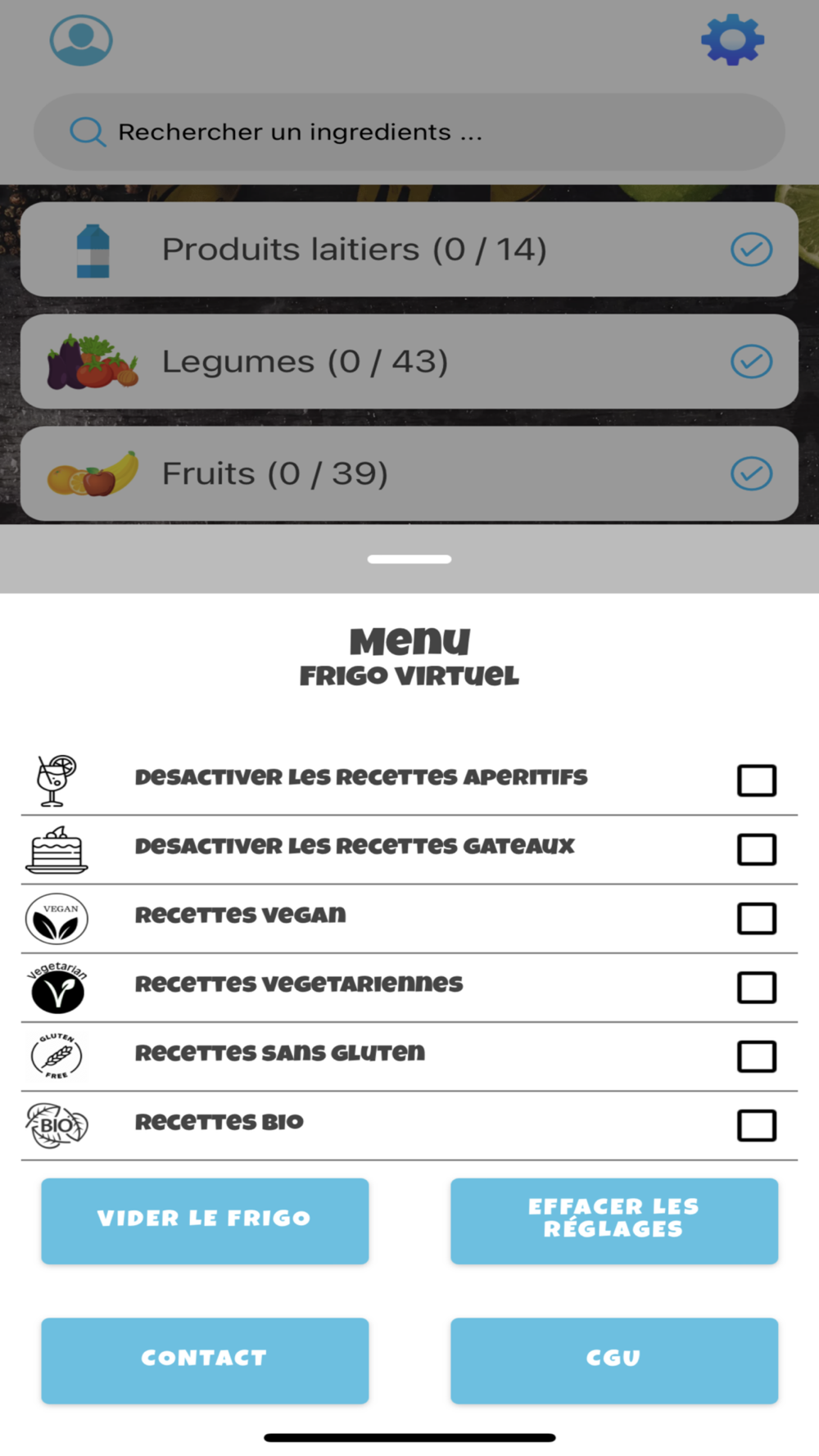The width and height of the screenshot is (819, 1456).
Task: Tap the menu sheet drag handle
Action: [x=409, y=559]
